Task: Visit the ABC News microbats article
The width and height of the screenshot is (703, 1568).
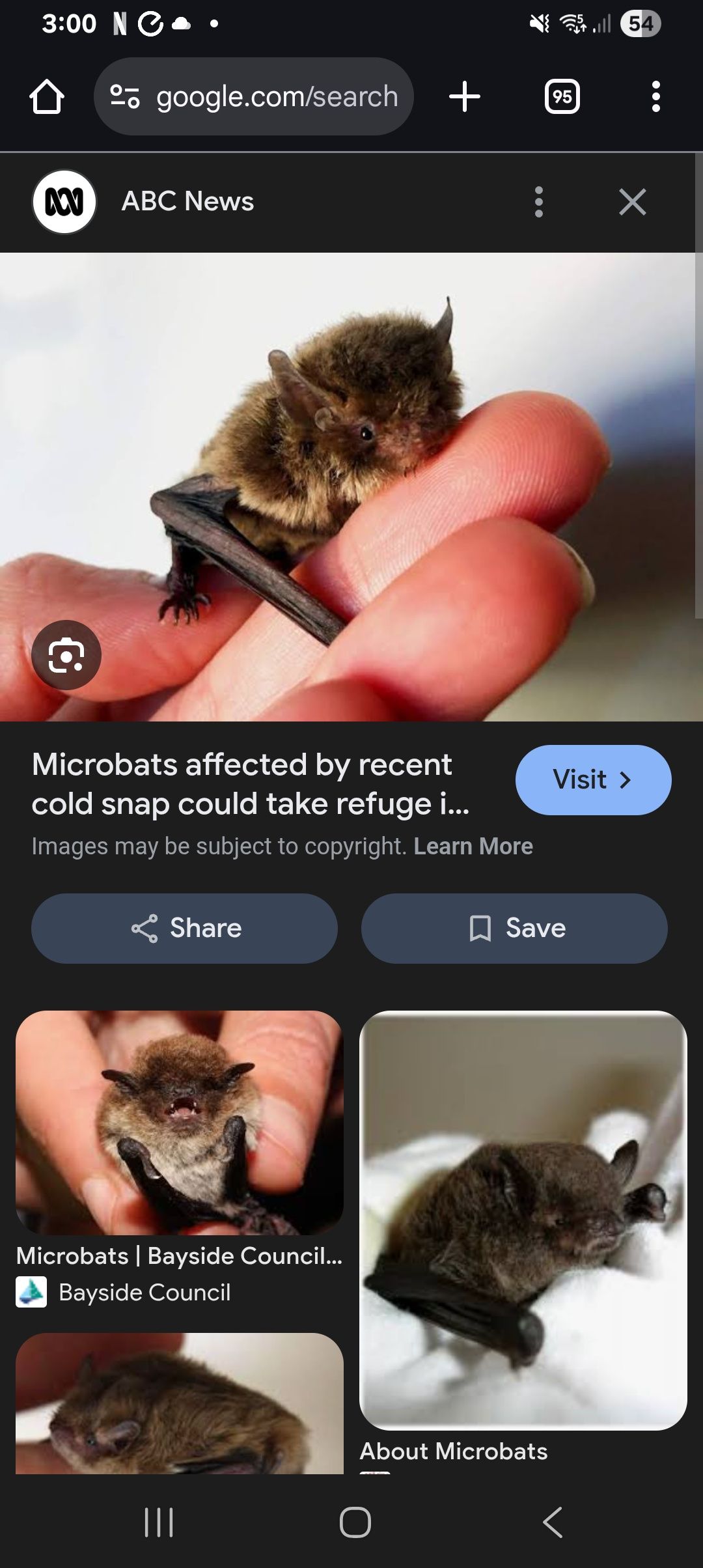Action: coord(593,779)
